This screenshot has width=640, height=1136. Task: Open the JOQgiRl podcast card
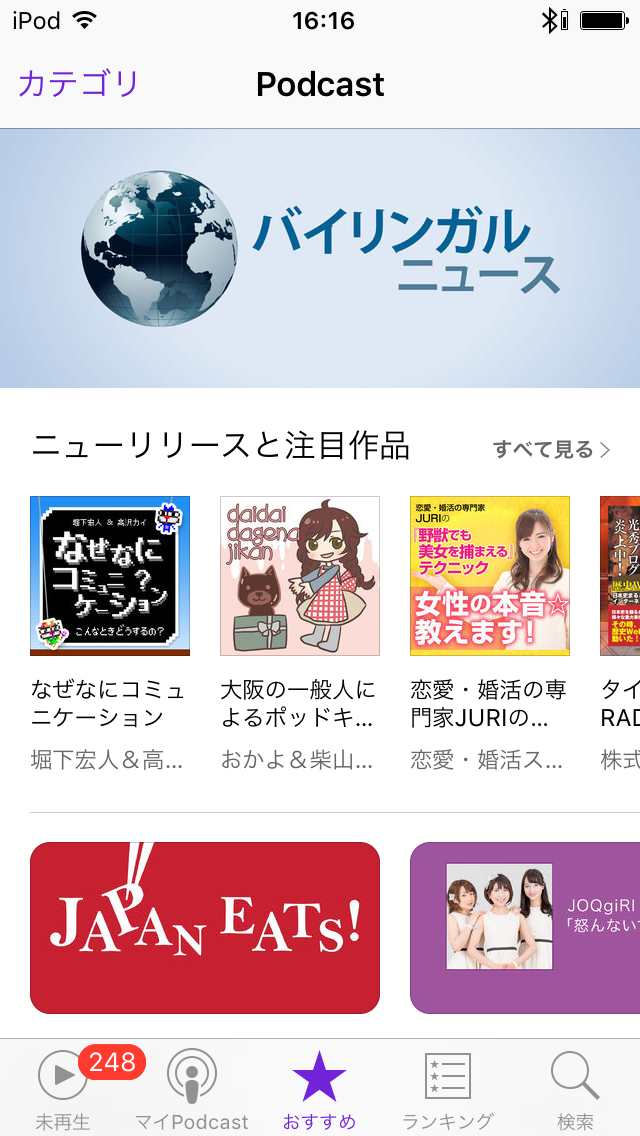point(525,928)
